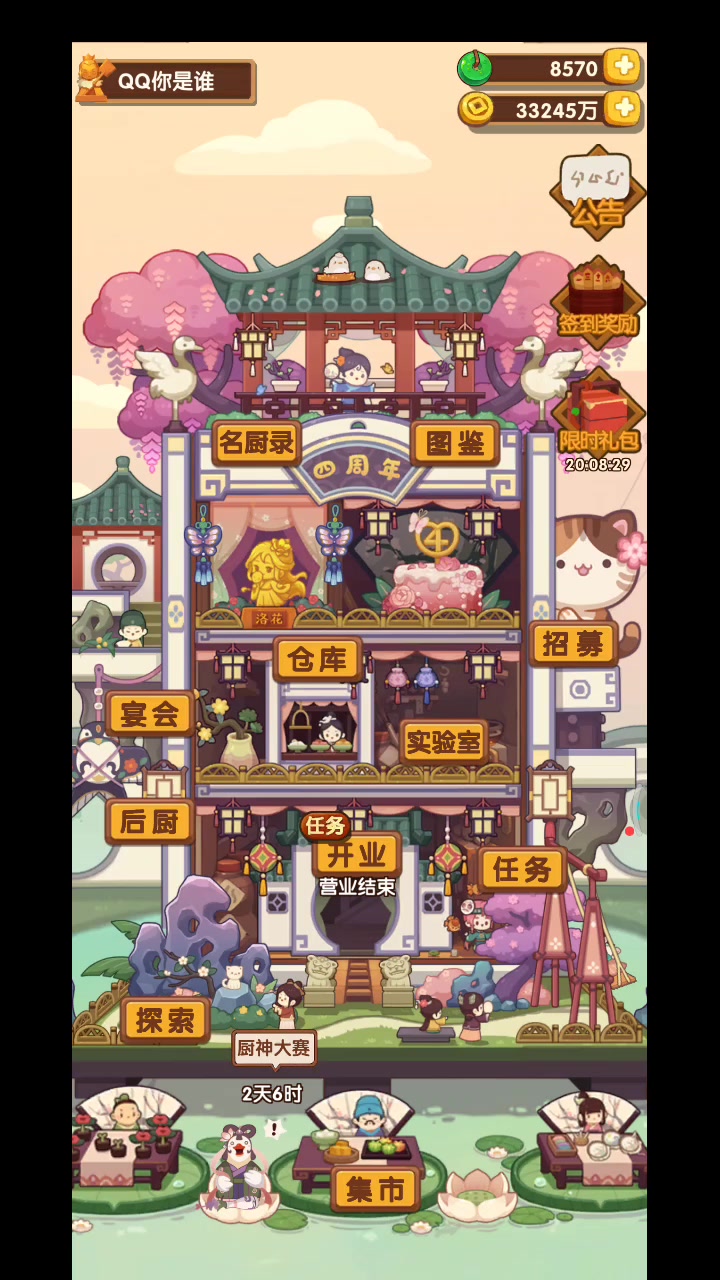Open the 任务 sign on the right

click(x=522, y=870)
